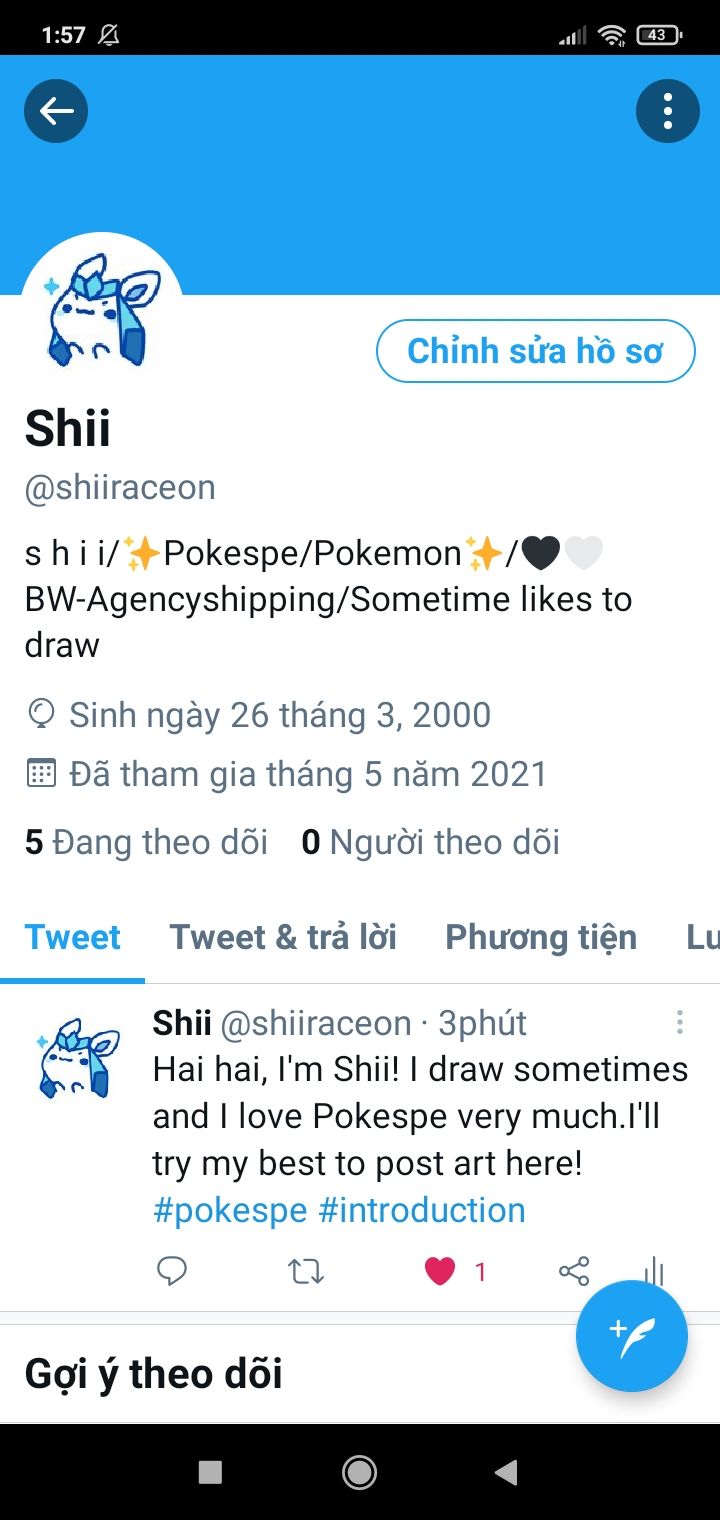The image size is (720, 1520).
Task: Share Shii's introduction tweet
Action: tap(574, 1271)
